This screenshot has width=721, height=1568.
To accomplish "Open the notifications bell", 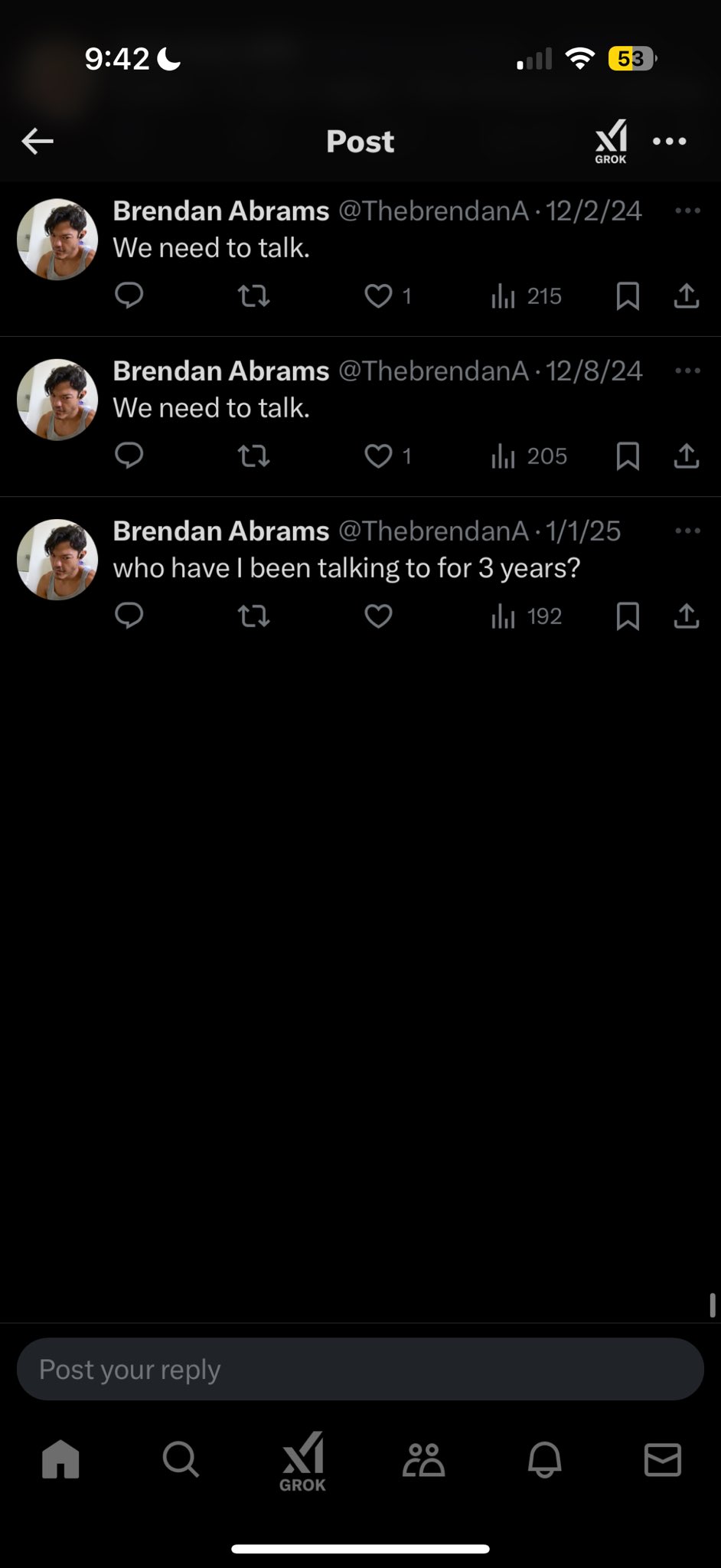I will click(x=544, y=1459).
